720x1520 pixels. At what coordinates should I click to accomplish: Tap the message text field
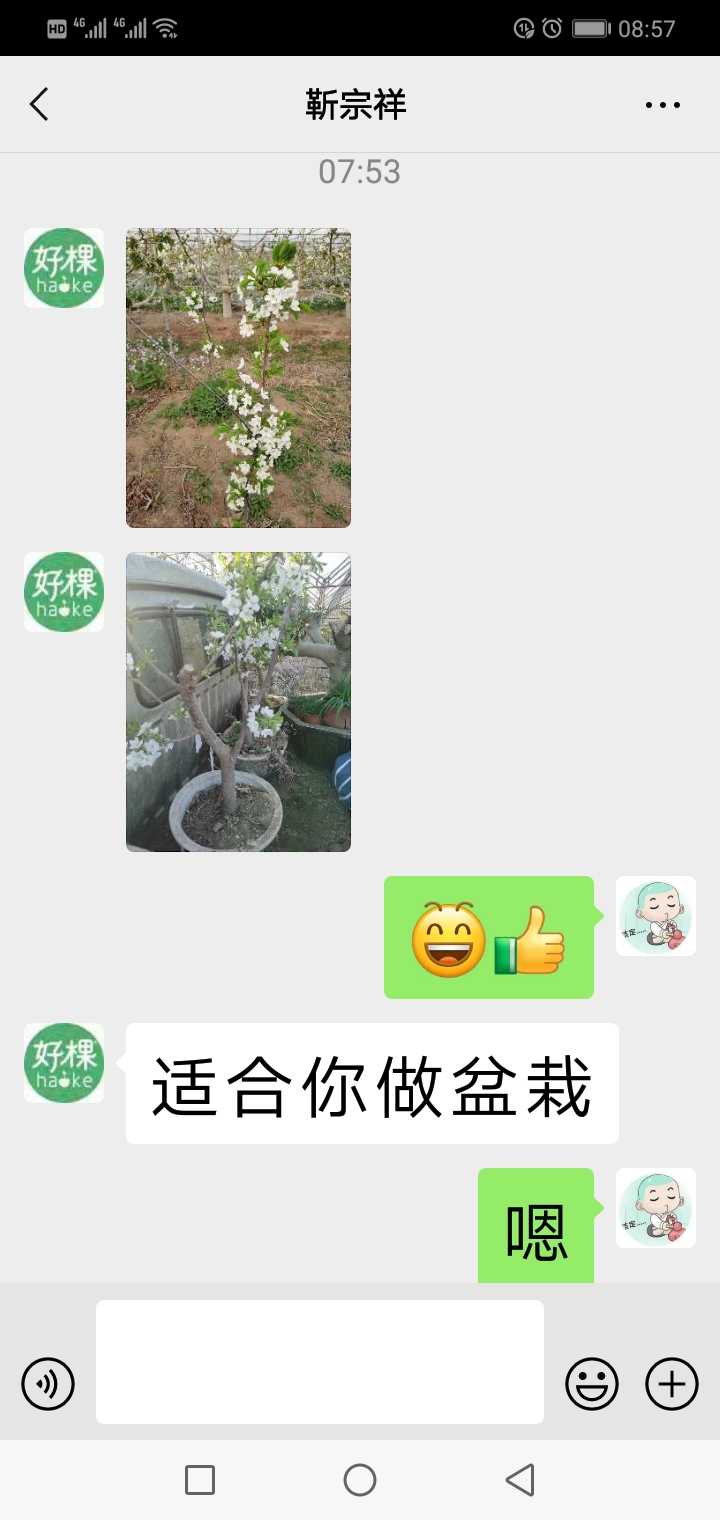point(320,1362)
